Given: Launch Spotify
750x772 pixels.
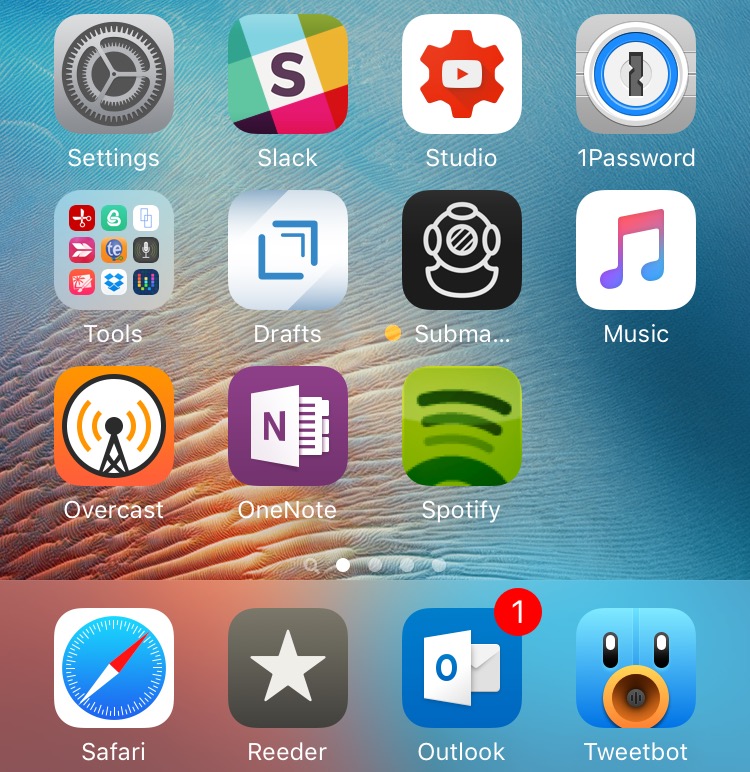Looking at the screenshot, I should 462,426.
